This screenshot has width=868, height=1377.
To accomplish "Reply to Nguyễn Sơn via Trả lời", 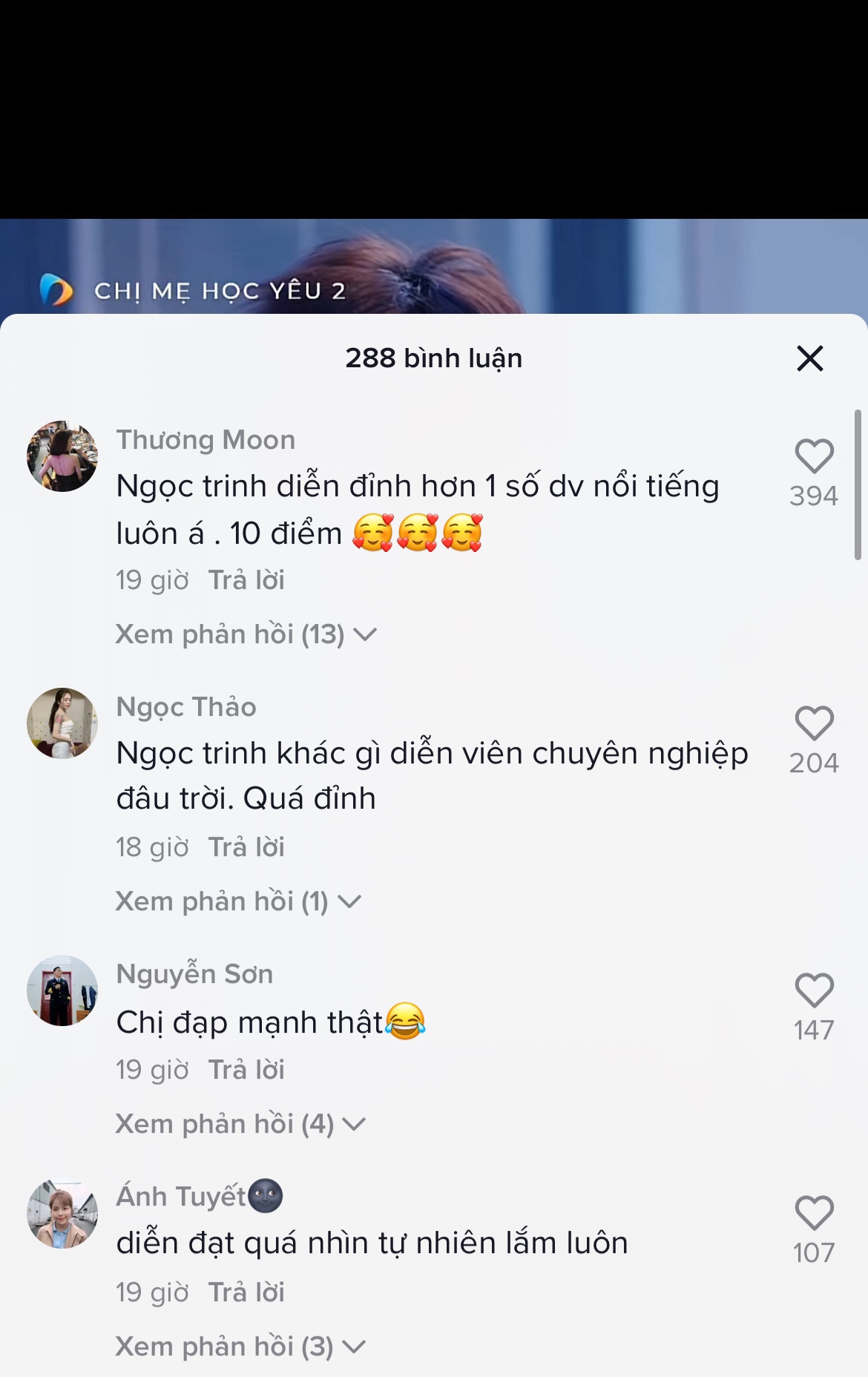I will point(246,1069).
